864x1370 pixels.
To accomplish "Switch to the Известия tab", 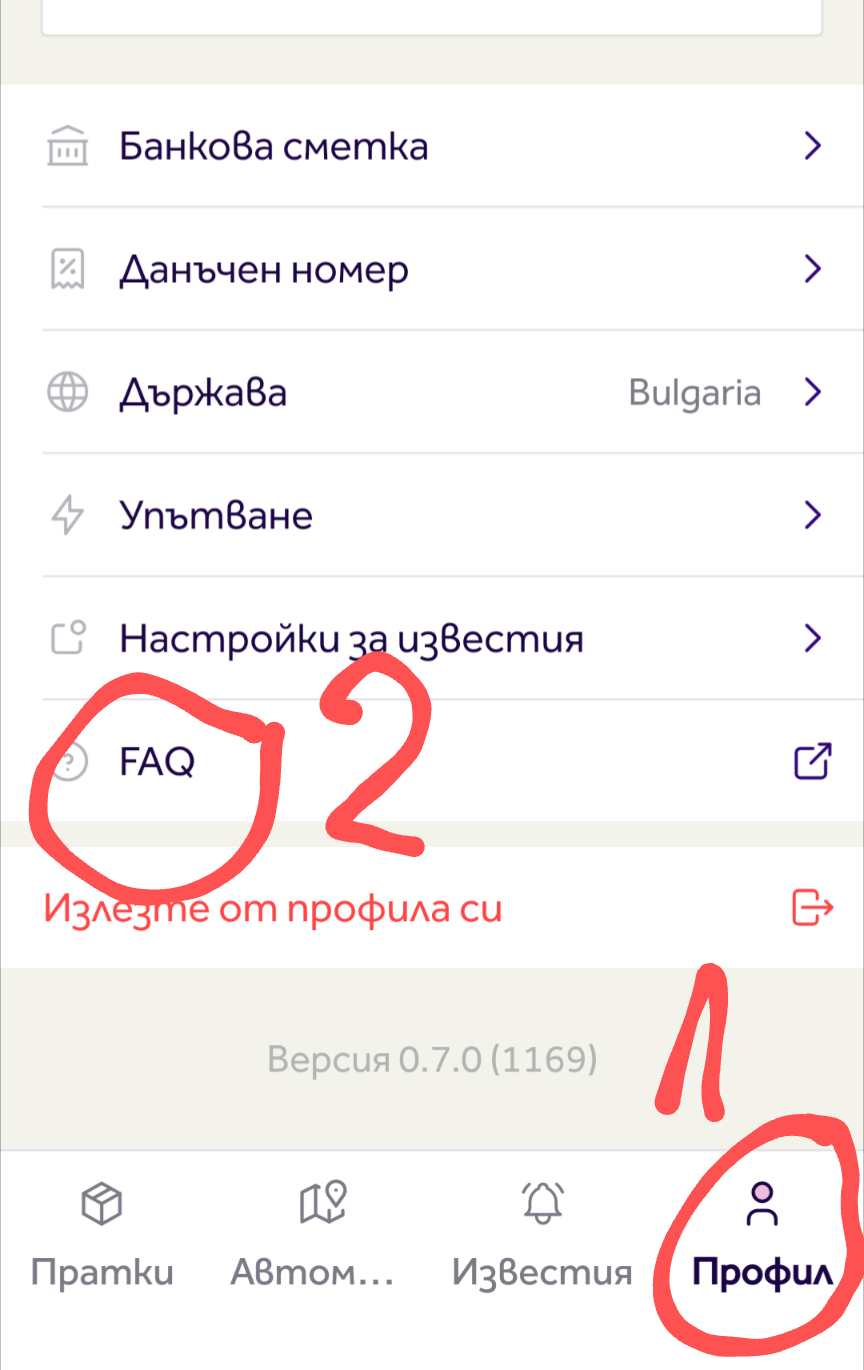I will click(542, 1232).
